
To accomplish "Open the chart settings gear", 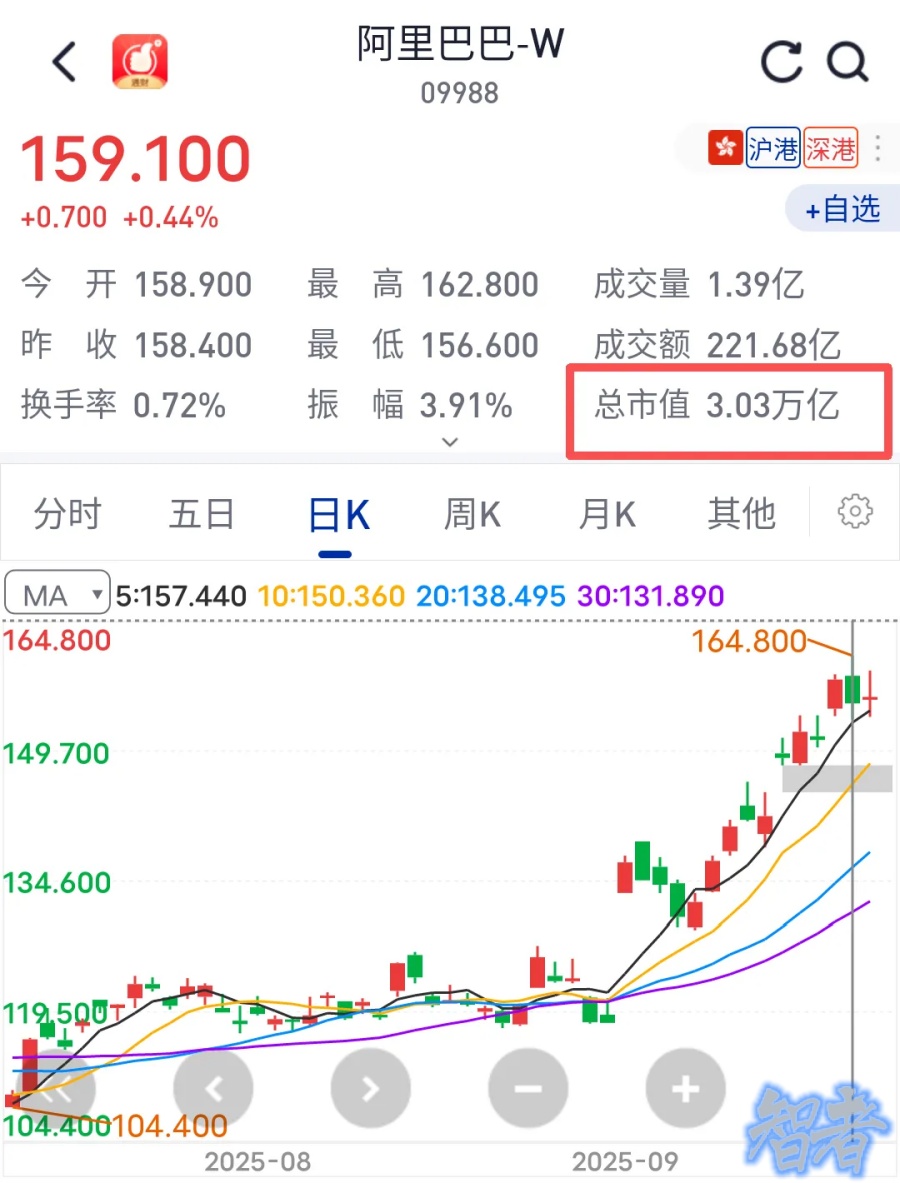I will 855,511.
